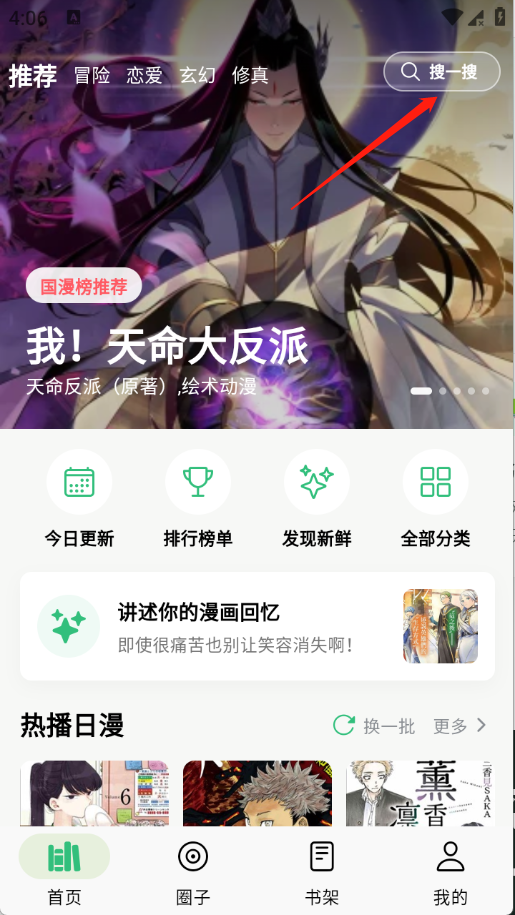Go to the 首页 home tab

coord(64,870)
